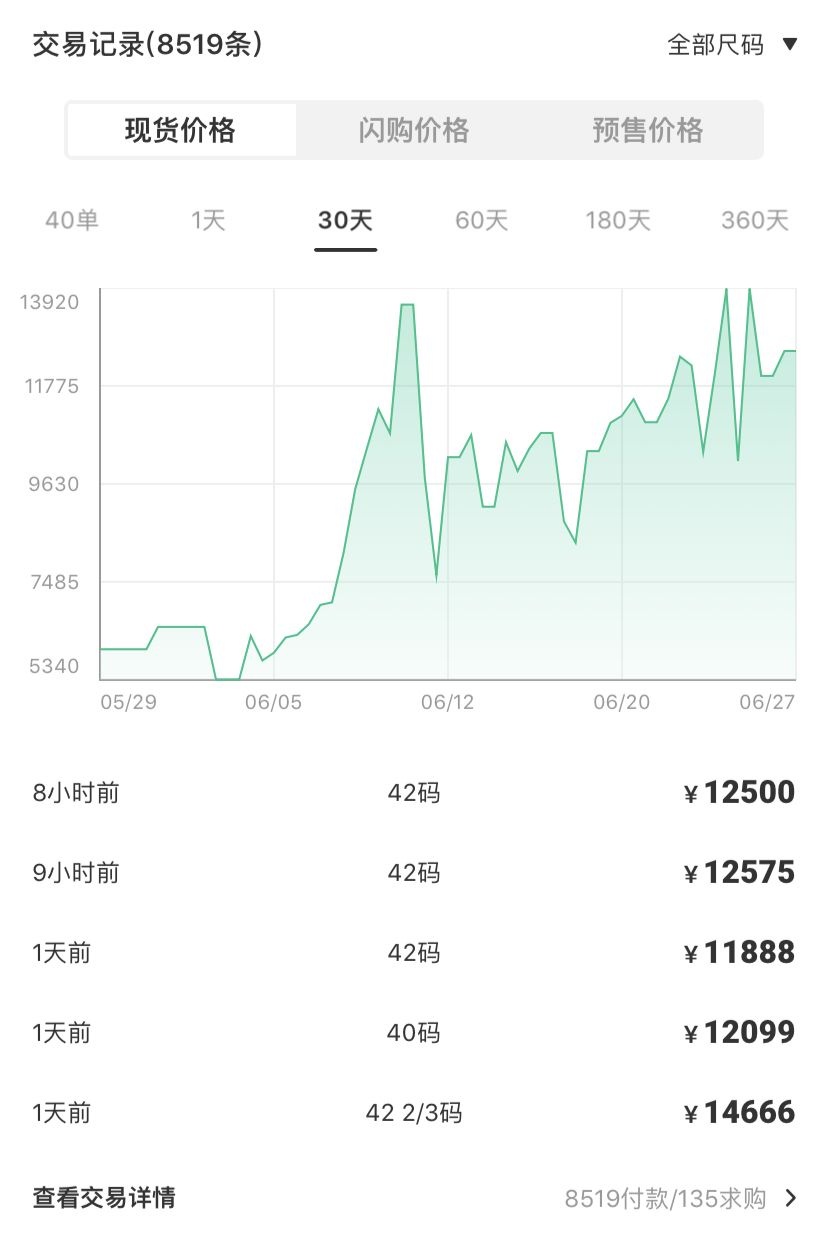Show the 1天 price range
This screenshot has width=828, height=1238.
pyautogui.click(x=209, y=220)
